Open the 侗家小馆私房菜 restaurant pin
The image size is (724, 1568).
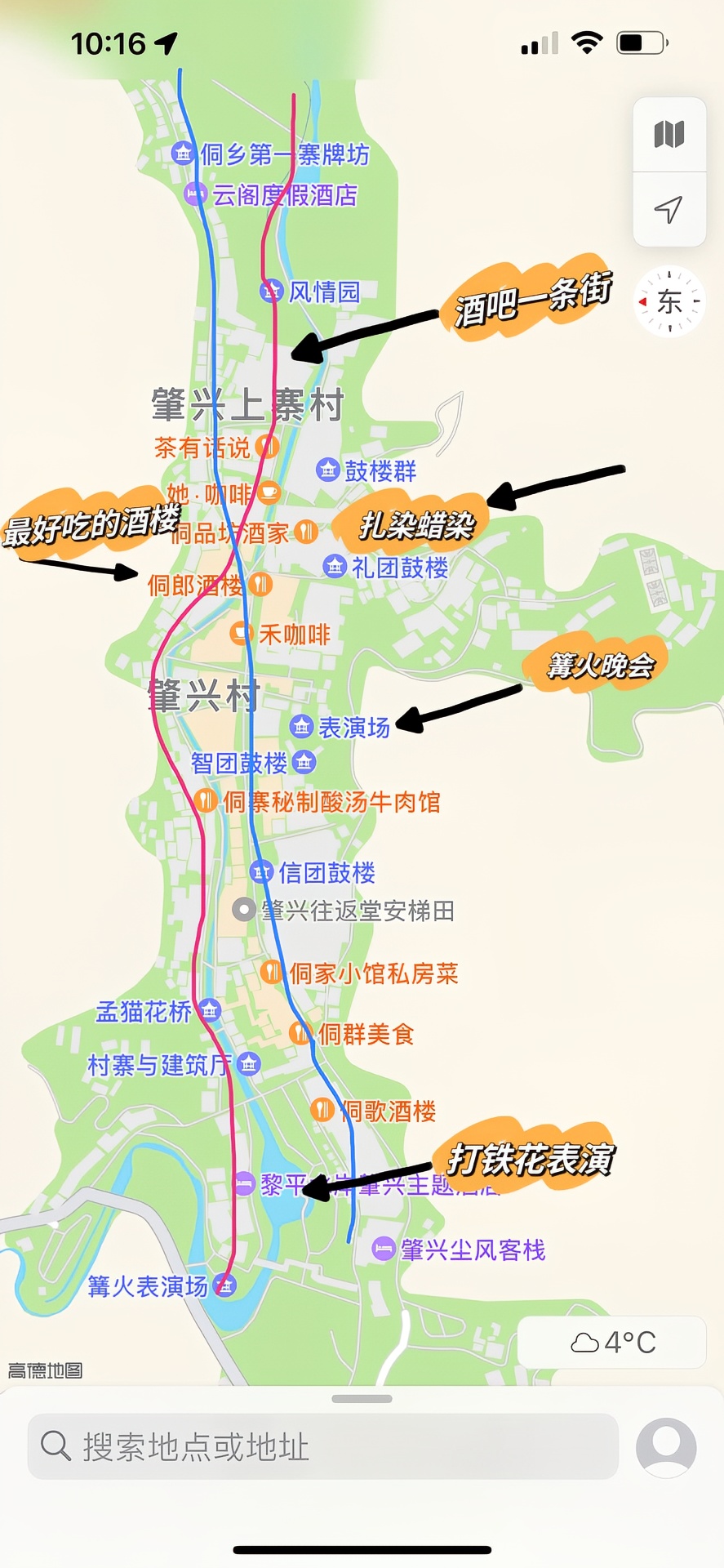point(272,972)
